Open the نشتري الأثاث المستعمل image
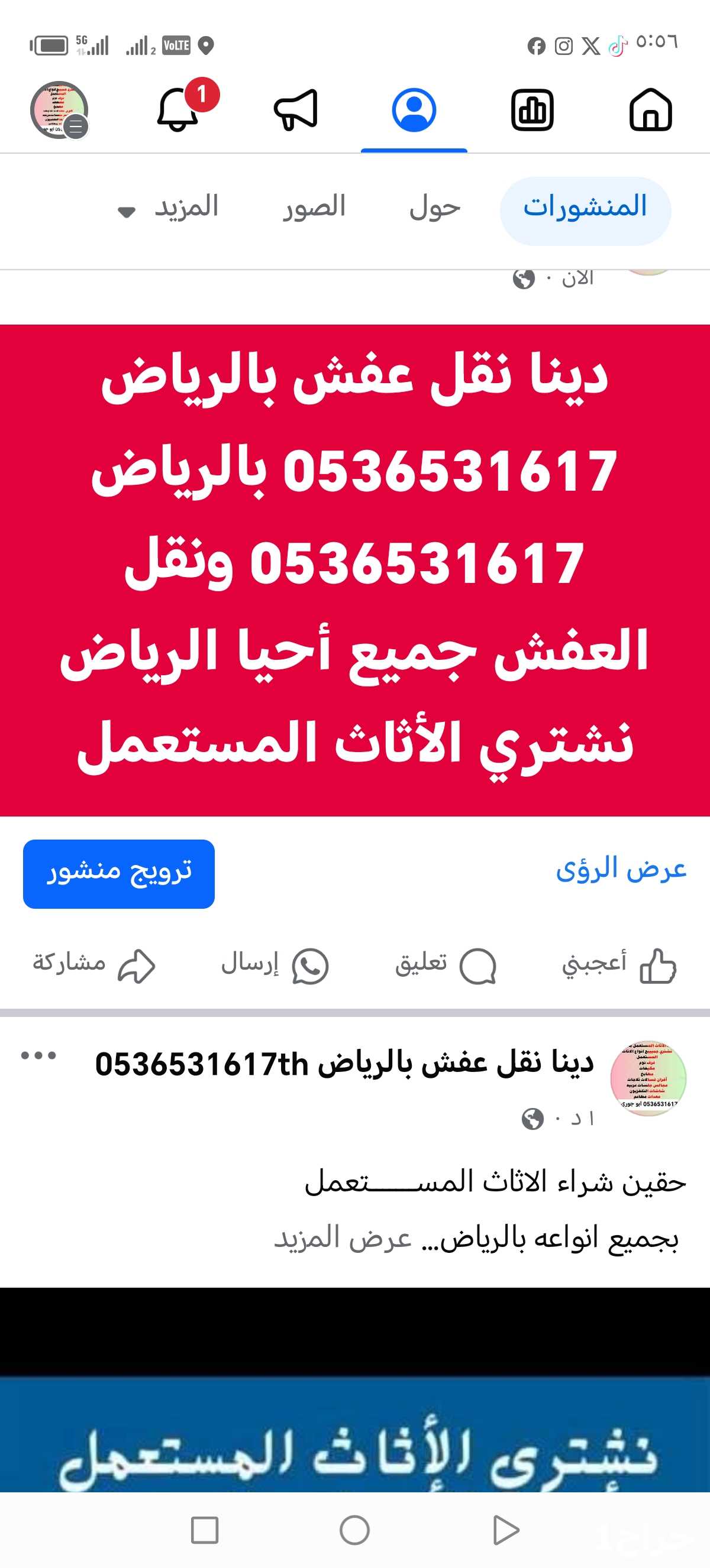710x1568 pixels. [x=355, y=1389]
